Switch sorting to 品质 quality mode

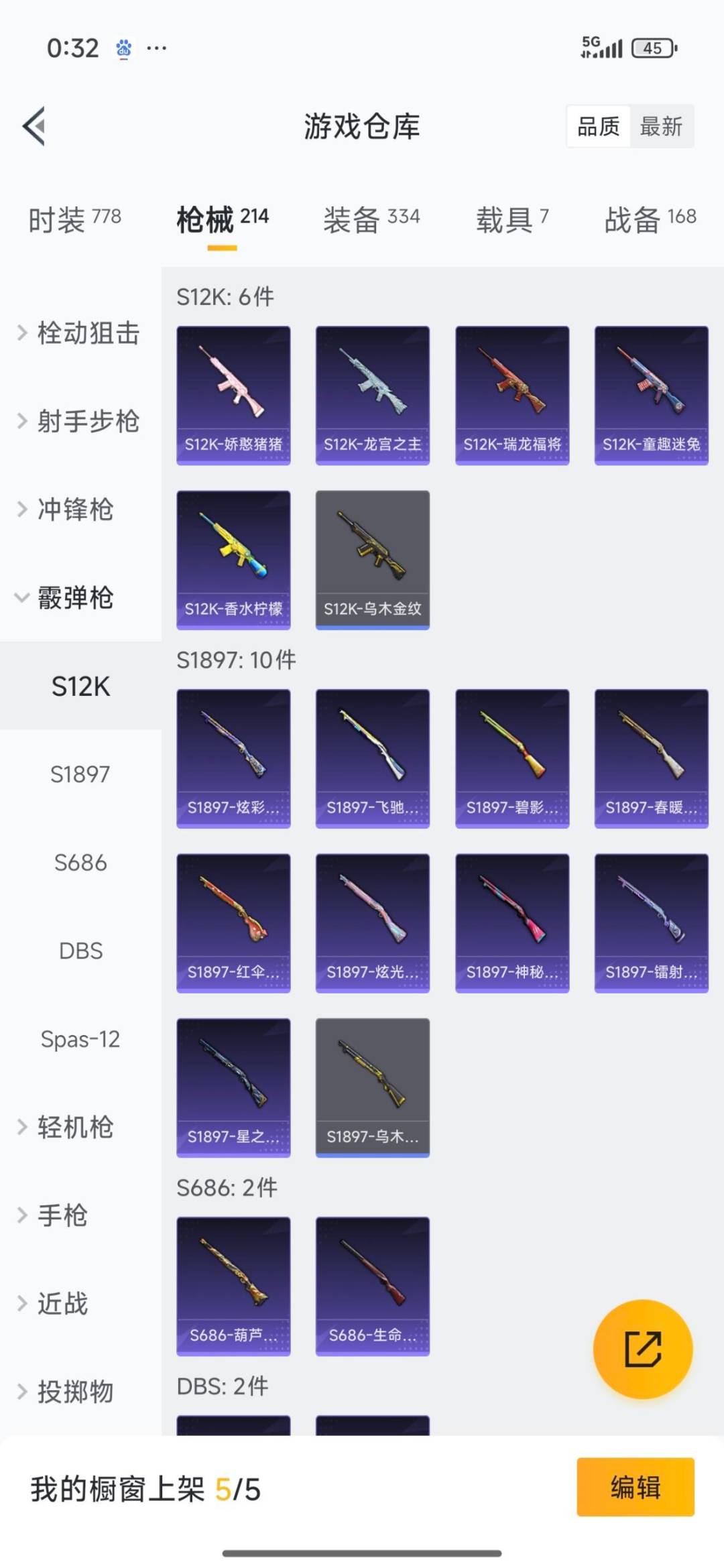[x=600, y=127]
